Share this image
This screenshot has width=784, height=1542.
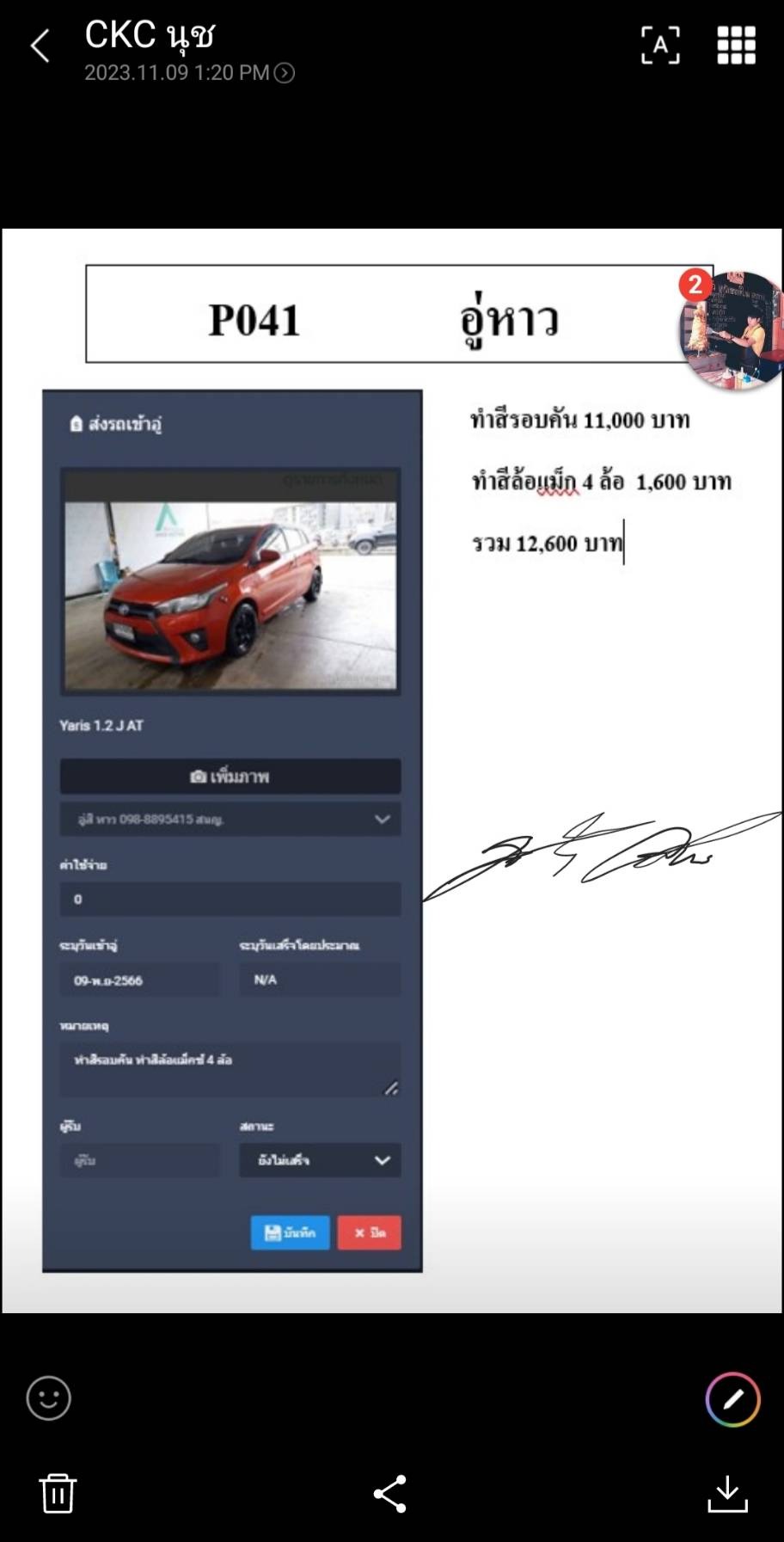click(390, 1494)
